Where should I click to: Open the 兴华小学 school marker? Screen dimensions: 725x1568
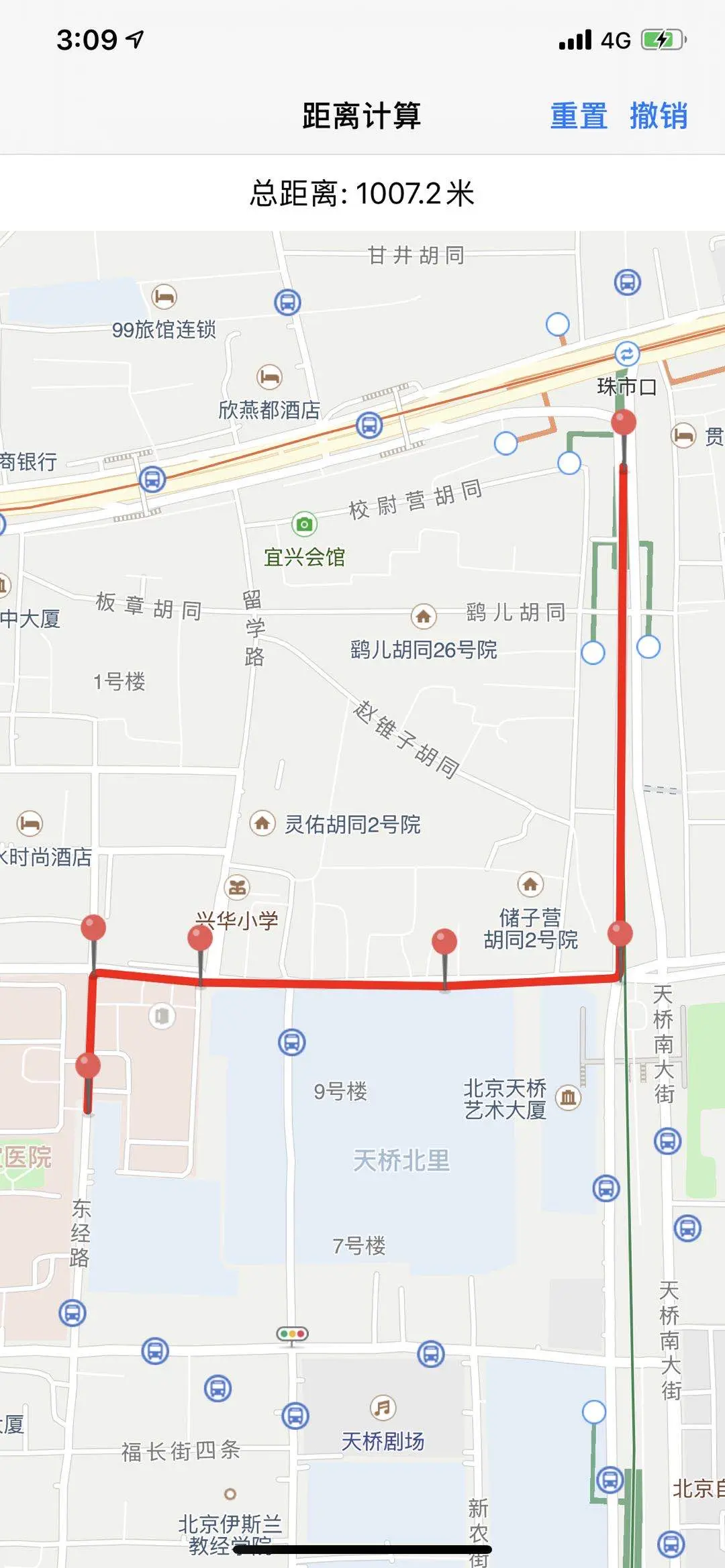pyautogui.click(x=237, y=888)
